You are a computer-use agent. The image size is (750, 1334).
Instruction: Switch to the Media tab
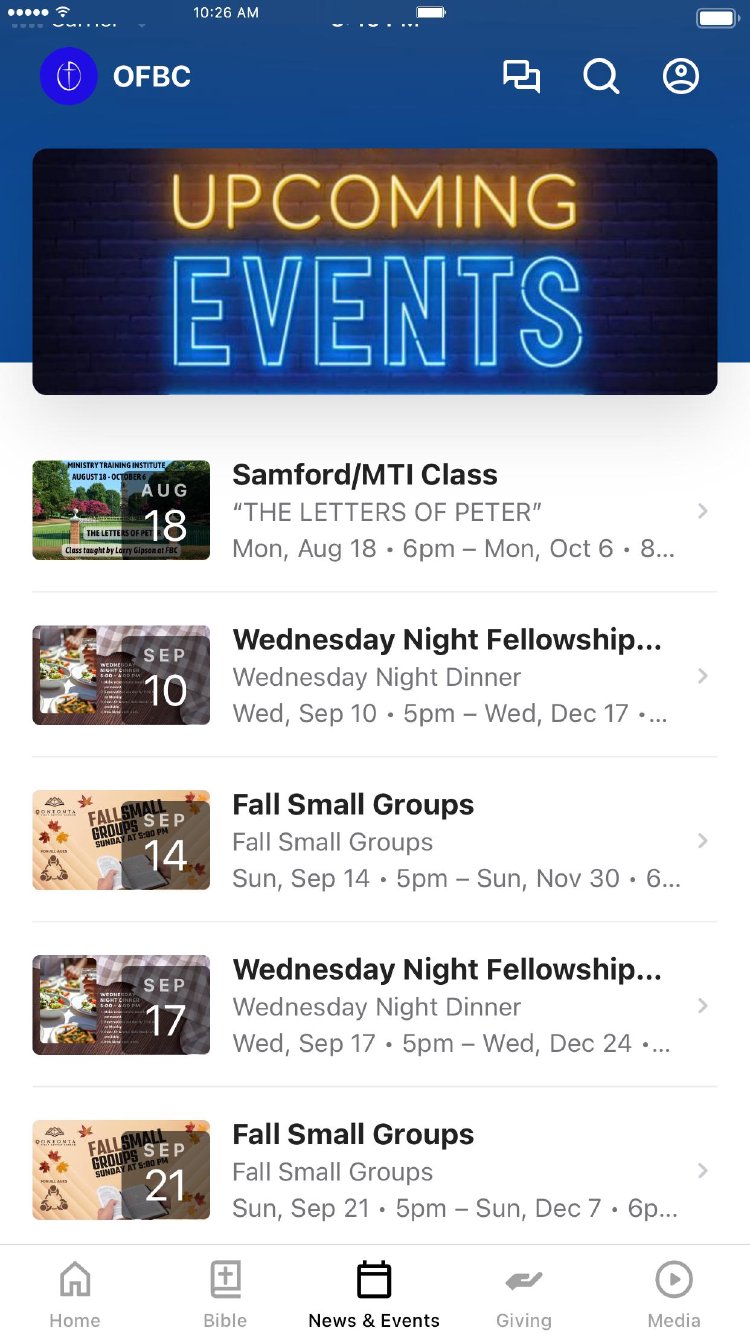point(674,1294)
